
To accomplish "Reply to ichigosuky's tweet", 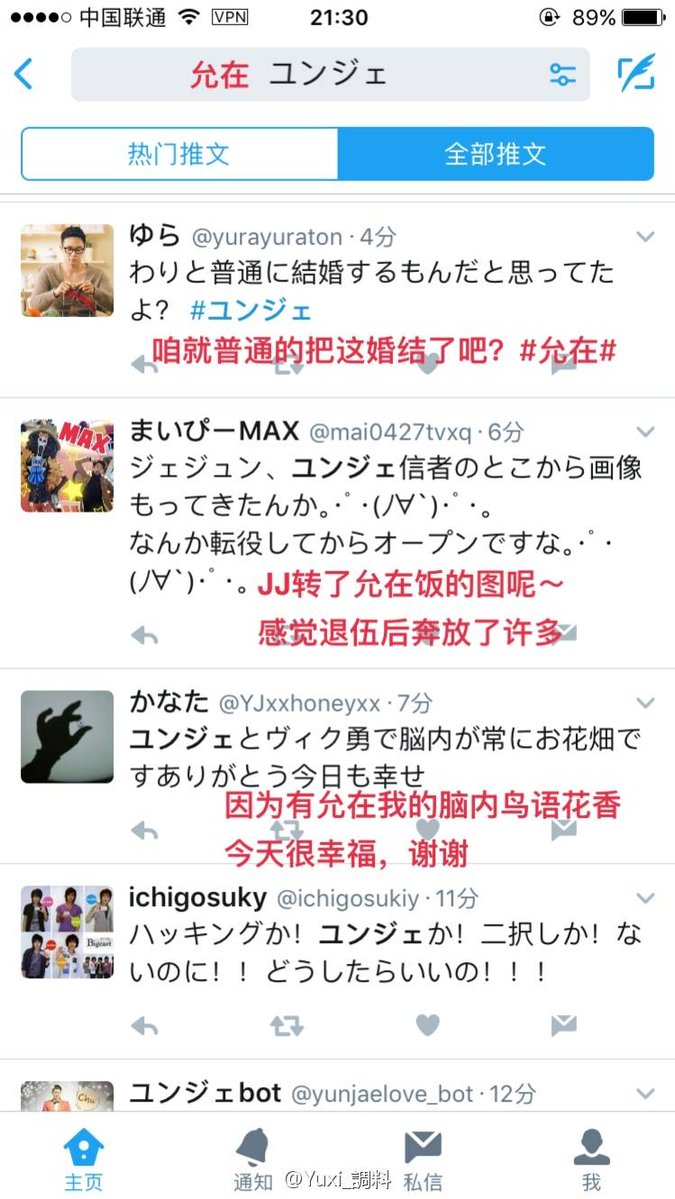I will tap(145, 1025).
